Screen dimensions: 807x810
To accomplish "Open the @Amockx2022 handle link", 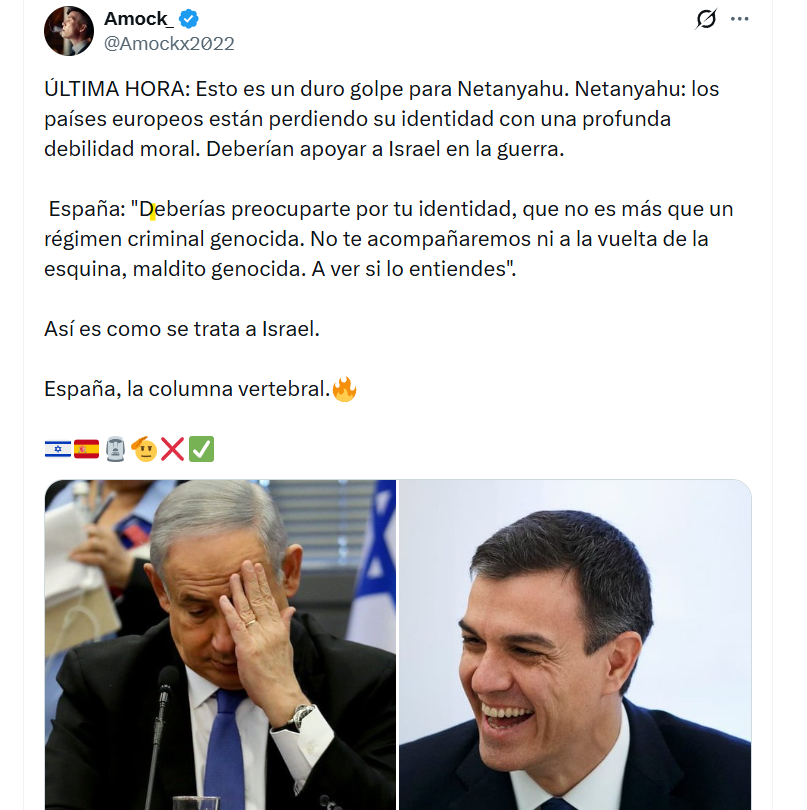I will 169,43.
